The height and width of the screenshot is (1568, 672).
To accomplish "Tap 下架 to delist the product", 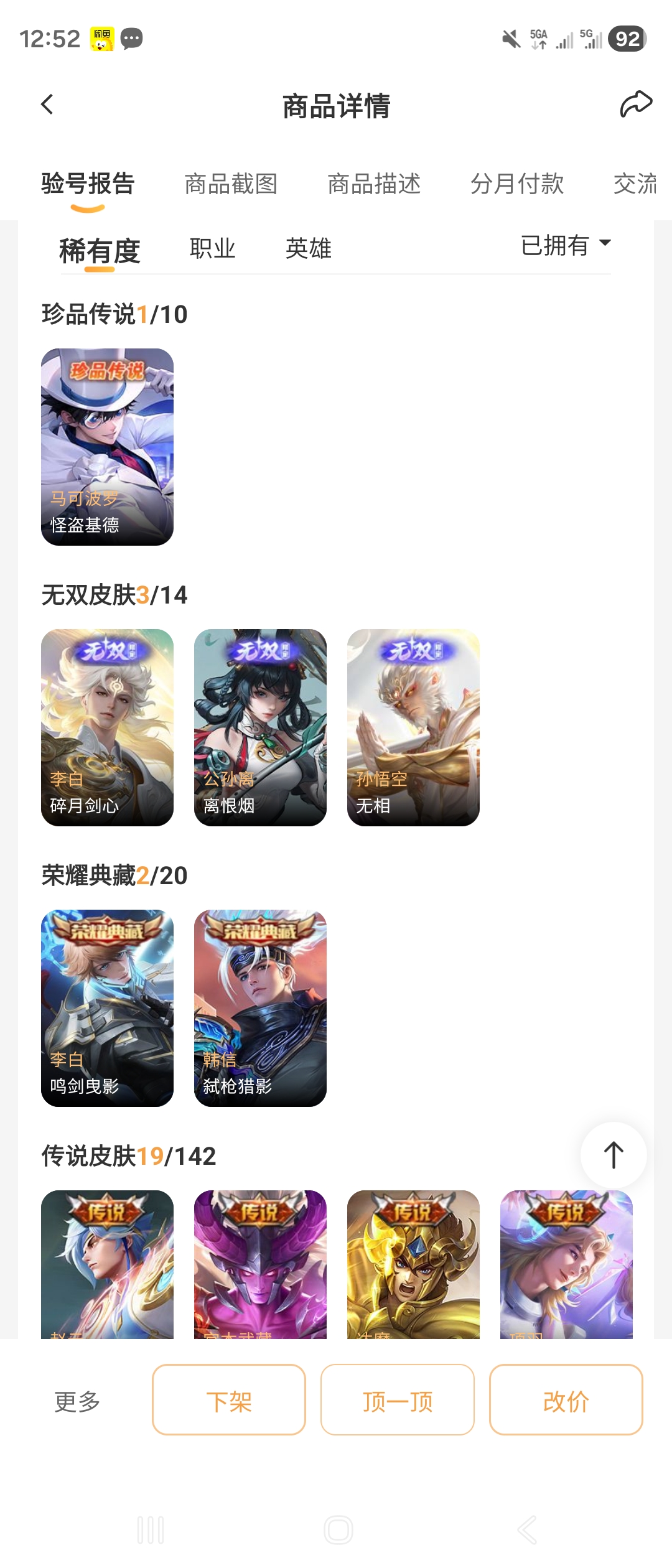I will point(229,1399).
